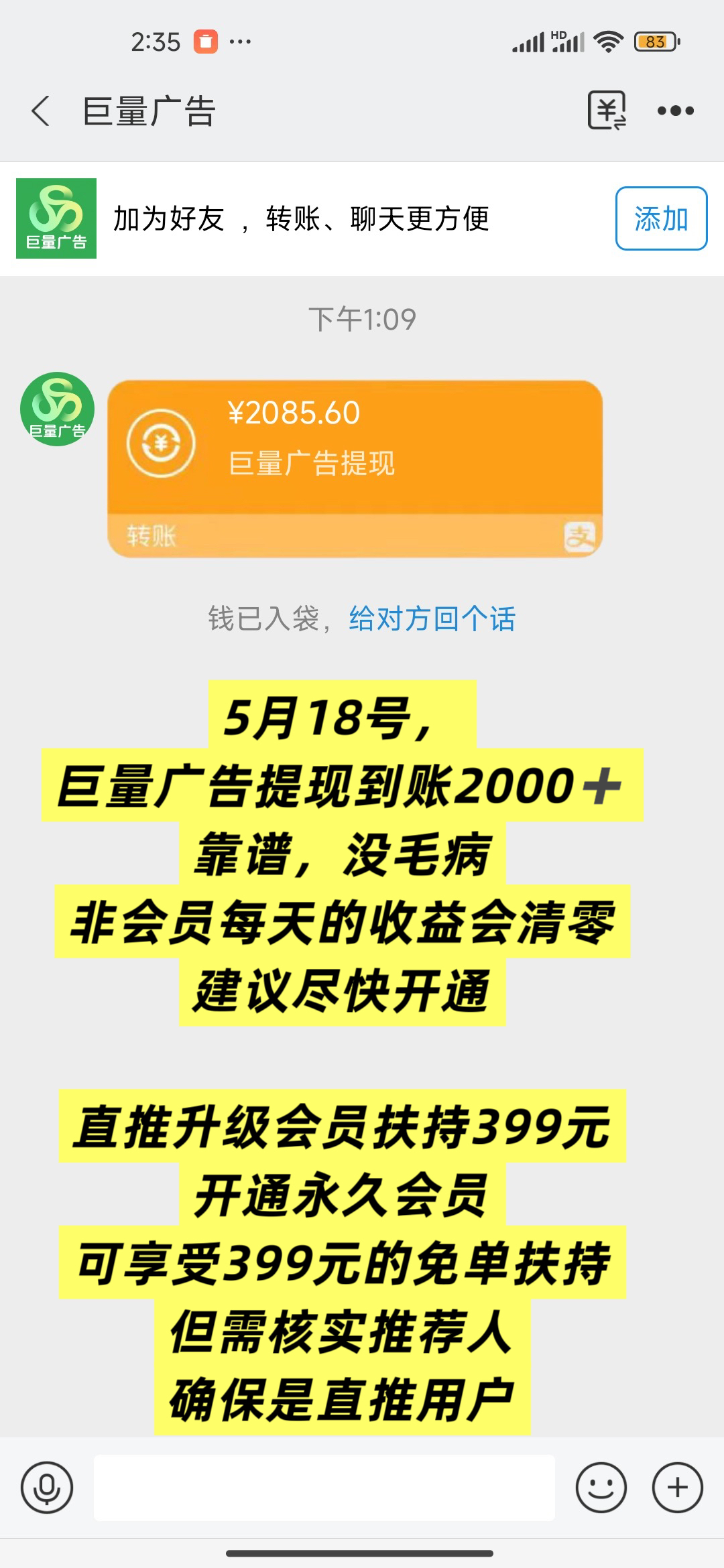This screenshot has height=1568, width=724.
Task: Focus the message text field
Action: [x=324, y=1488]
